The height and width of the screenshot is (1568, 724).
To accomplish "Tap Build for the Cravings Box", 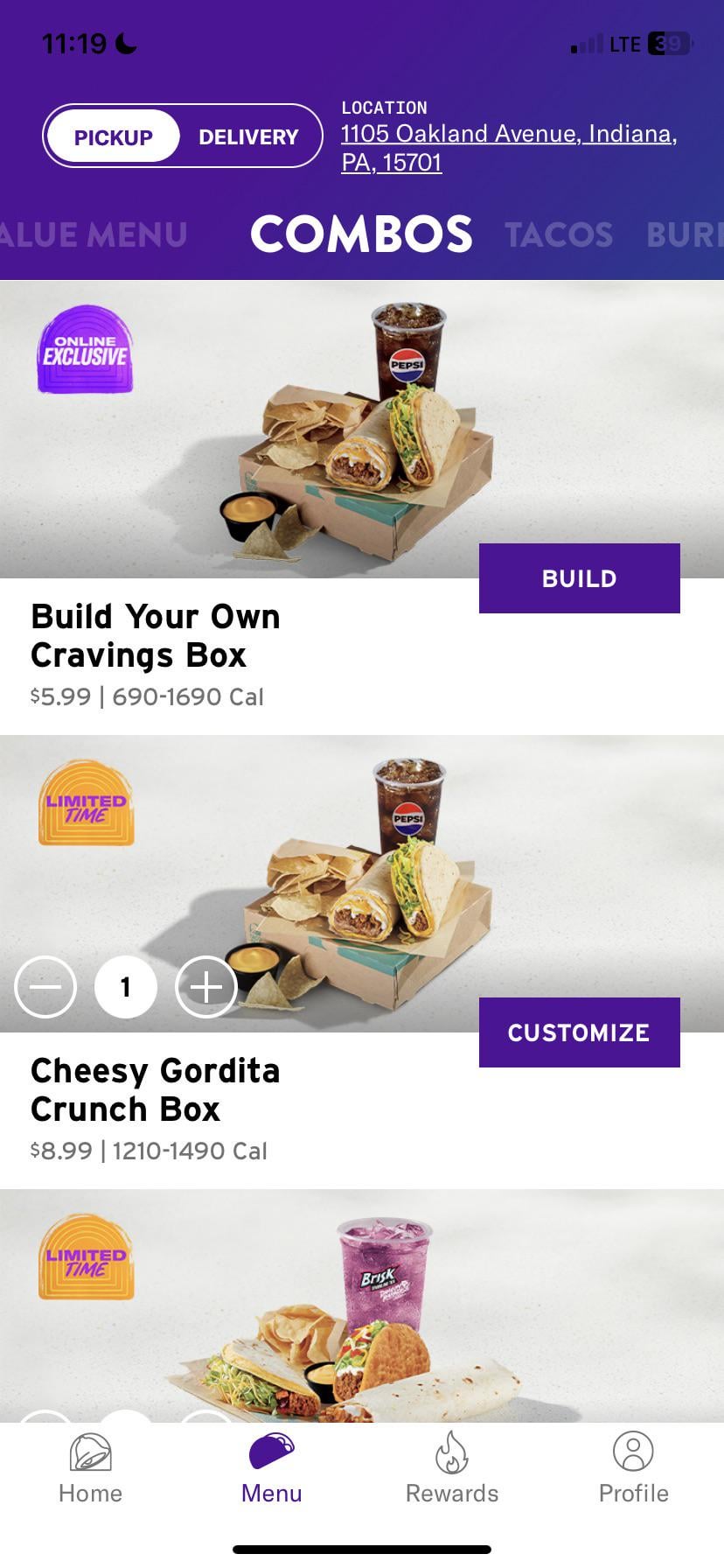I will [579, 578].
